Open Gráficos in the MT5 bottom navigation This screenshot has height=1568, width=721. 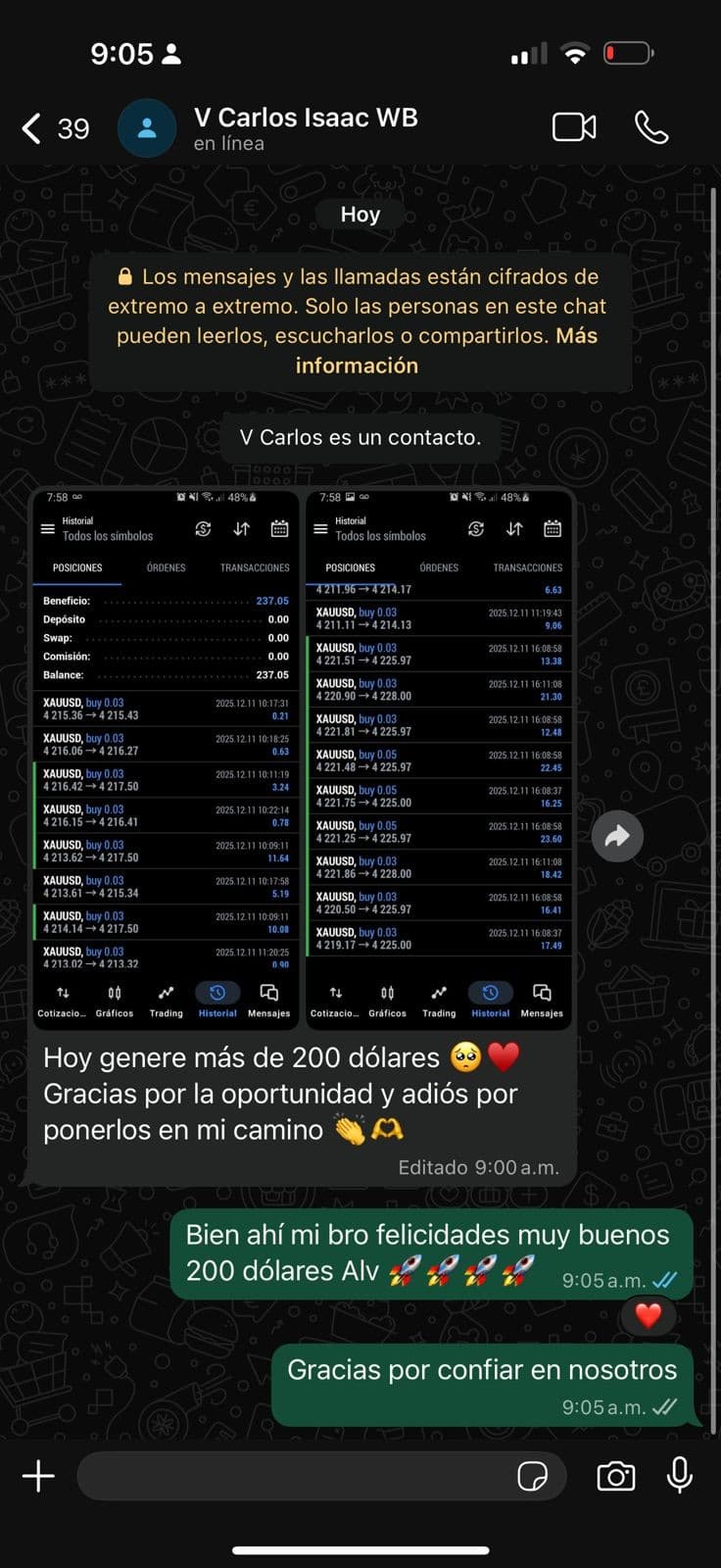pyautogui.click(x=114, y=1000)
